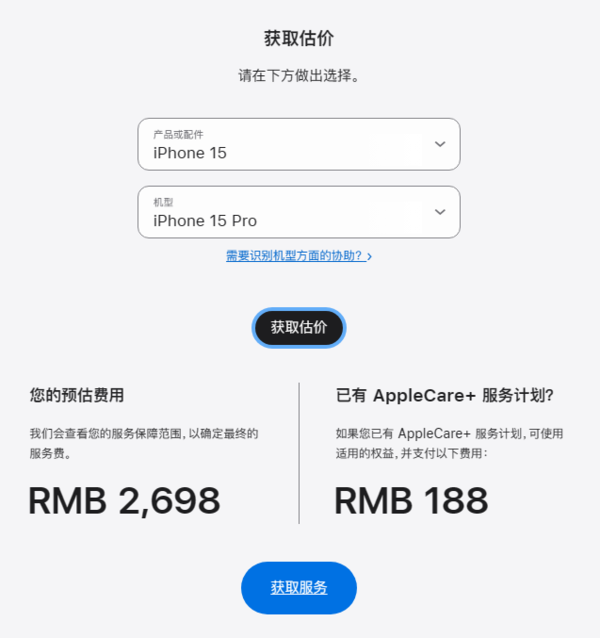Open the 产品或配件 dropdown showing iPhone 15
This screenshot has height=638, width=600.
tap(298, 144)
